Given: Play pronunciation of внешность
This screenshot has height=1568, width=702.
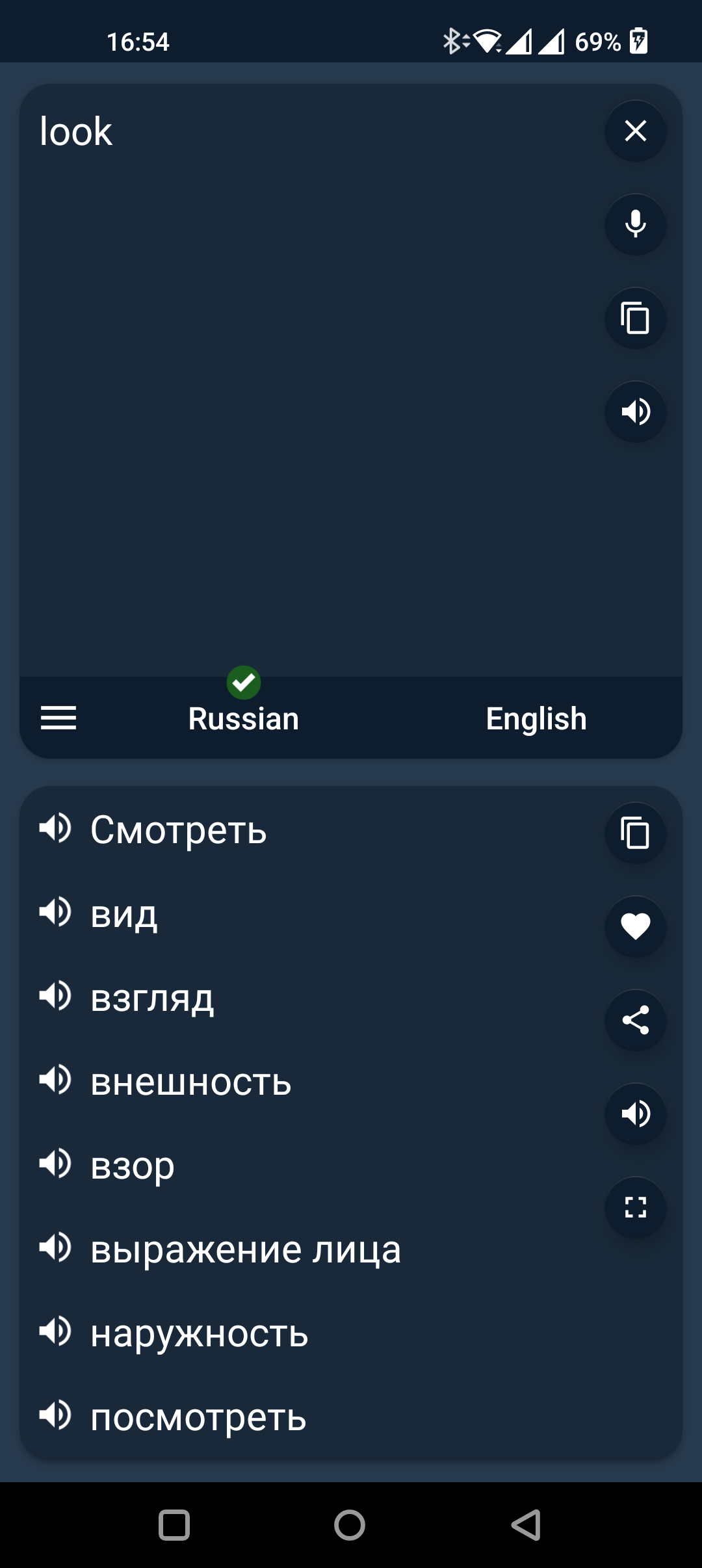Looking at the screenshot, I should pyautogui.click(x=55, y=1079).
